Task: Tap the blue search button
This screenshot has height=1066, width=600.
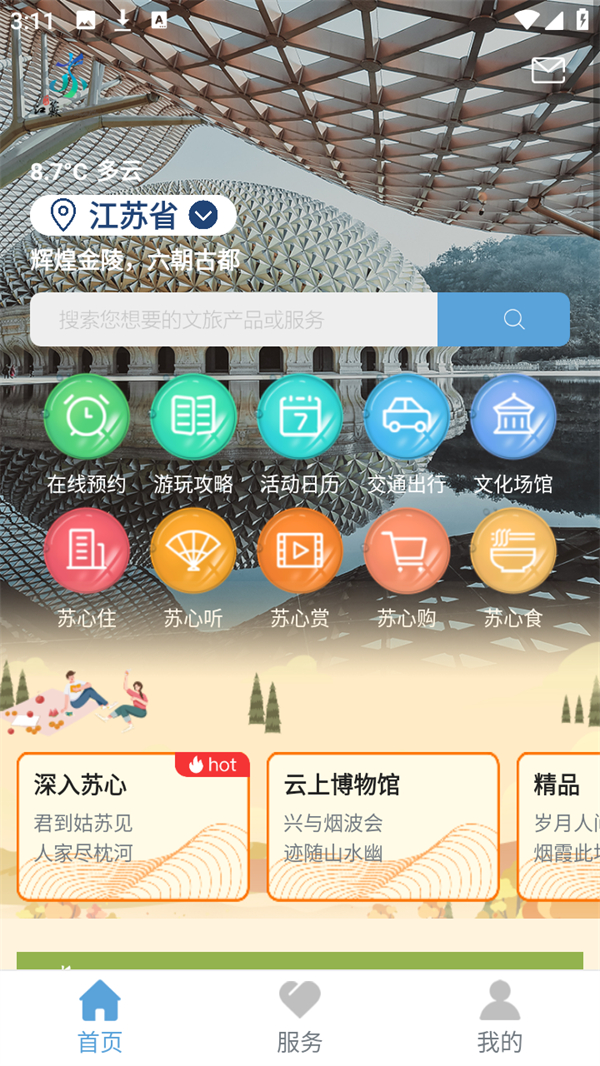Action: point(513,320)
